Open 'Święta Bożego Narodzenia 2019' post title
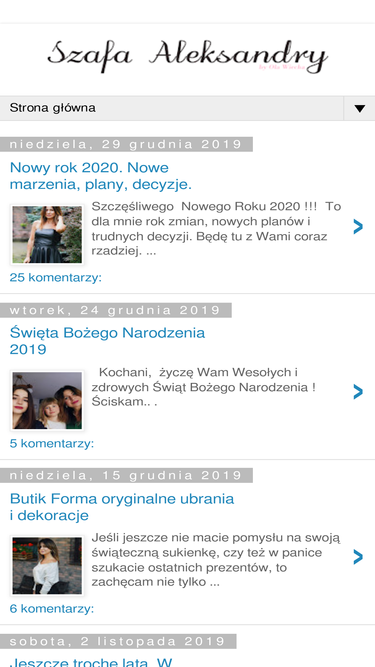Screen dimensions: 375x667 (107, 341)
